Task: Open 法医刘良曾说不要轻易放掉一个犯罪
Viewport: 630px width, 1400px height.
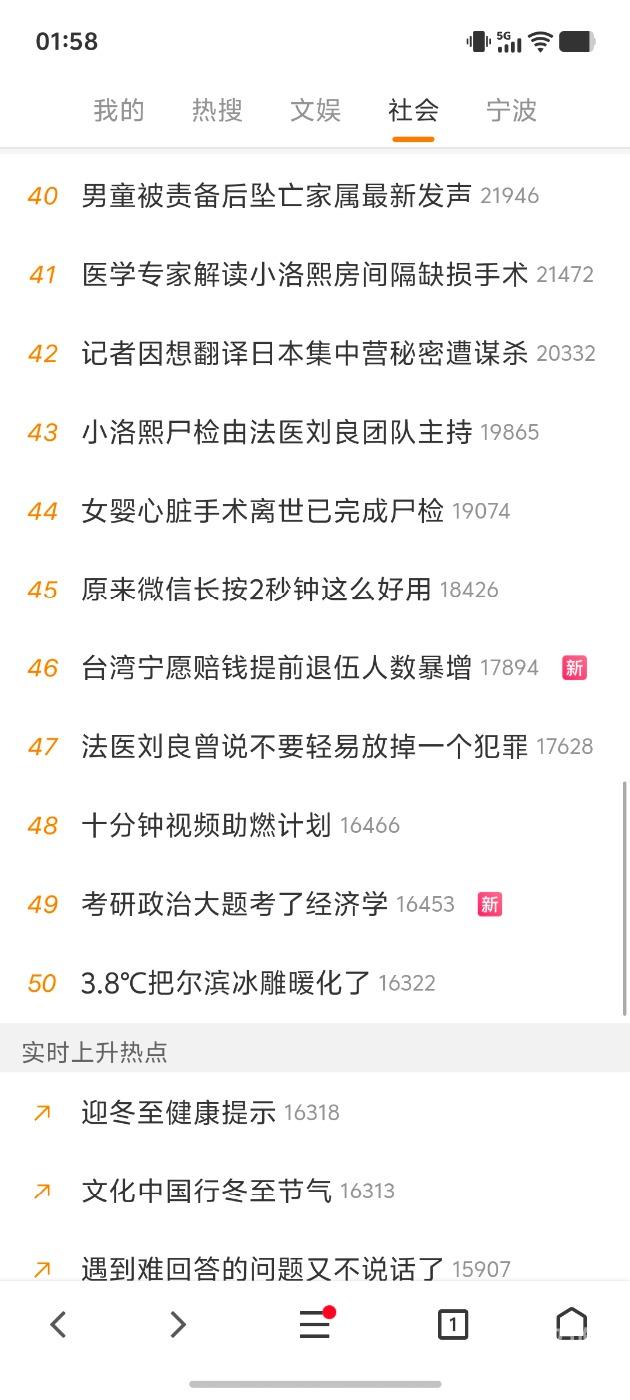Action: point(304,746)
